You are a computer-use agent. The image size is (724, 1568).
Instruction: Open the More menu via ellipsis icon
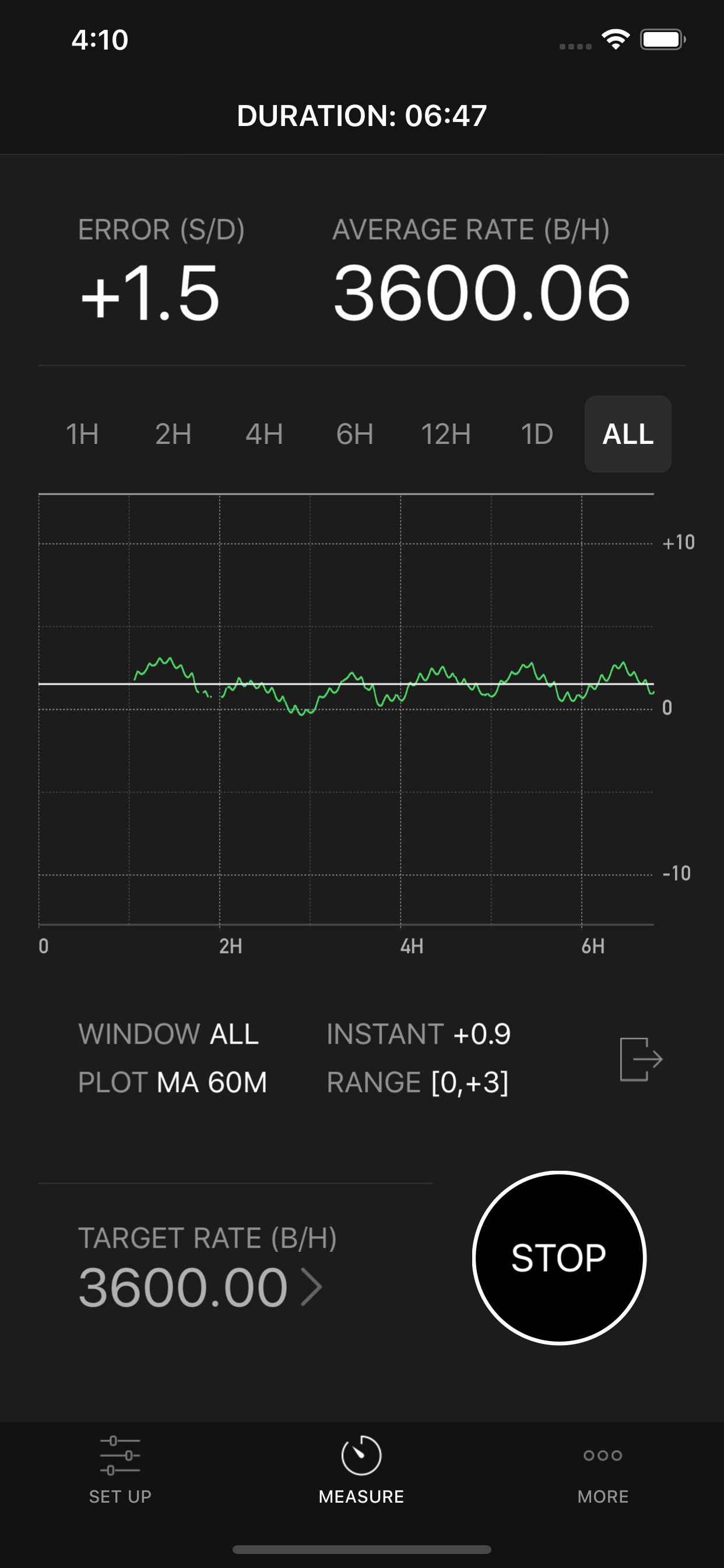click(x=603, y=1455)
